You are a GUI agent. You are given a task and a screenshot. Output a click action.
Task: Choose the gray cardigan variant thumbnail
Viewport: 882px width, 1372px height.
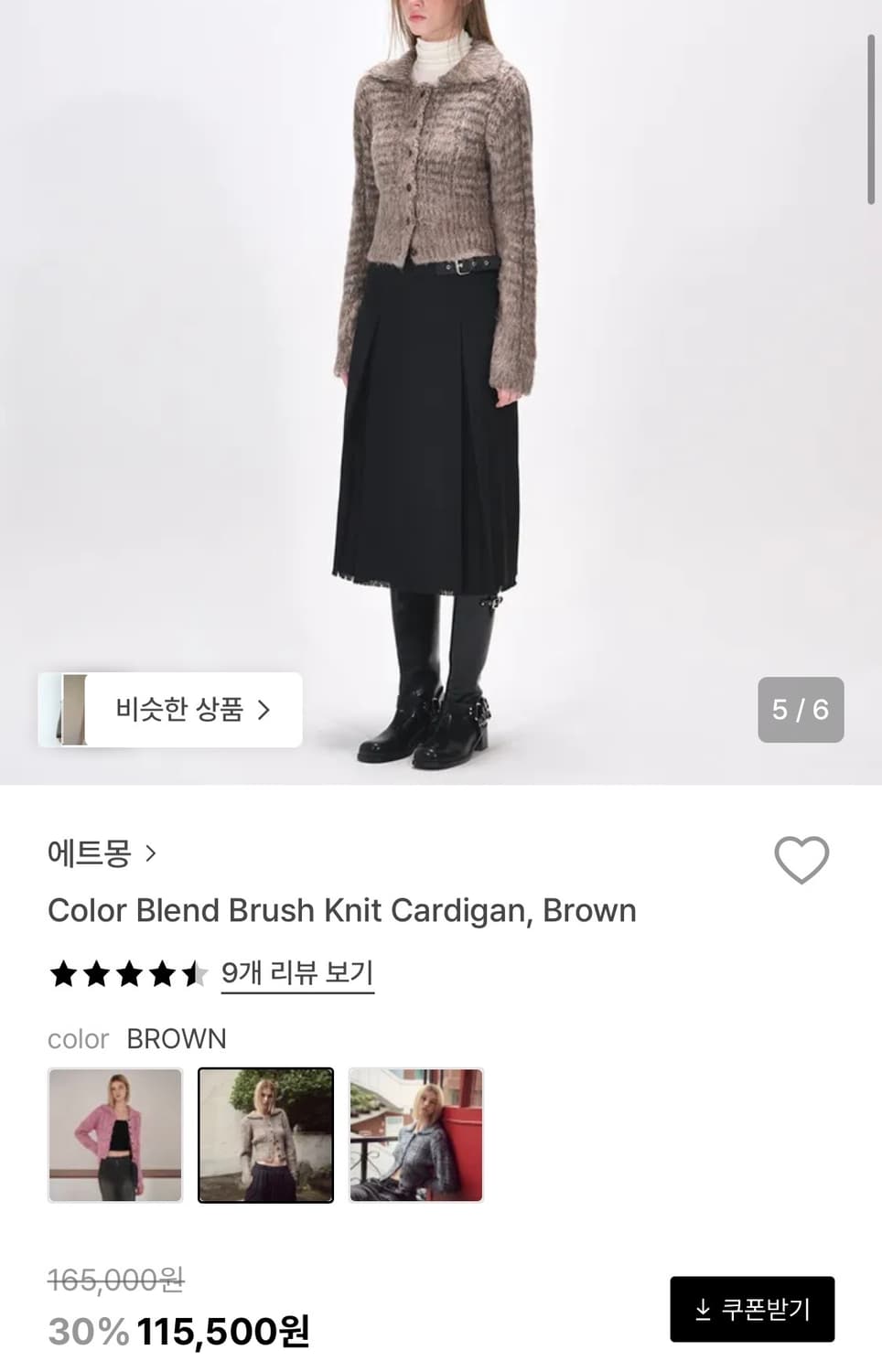(416, 1134)
